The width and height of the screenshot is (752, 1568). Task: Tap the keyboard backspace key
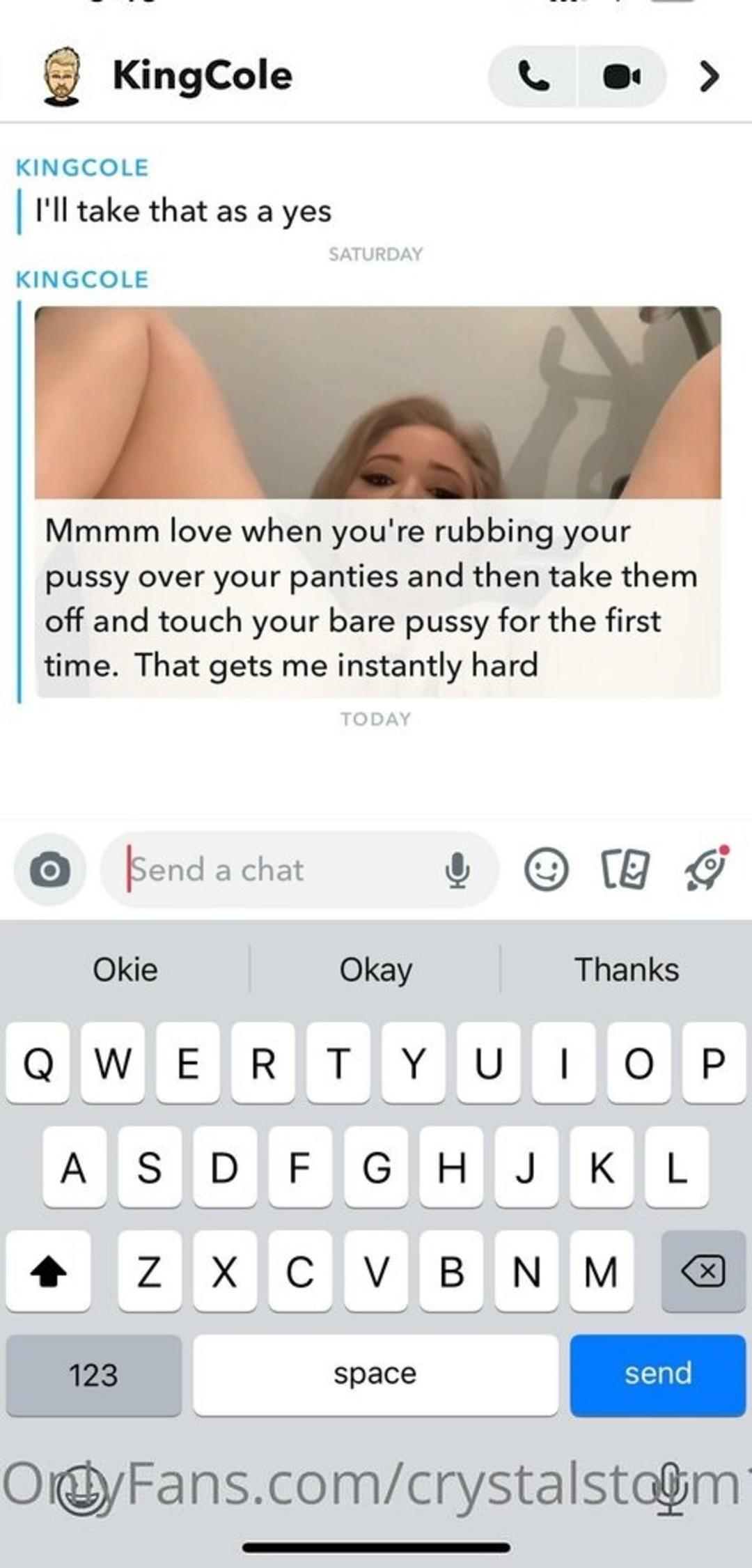703,1271
